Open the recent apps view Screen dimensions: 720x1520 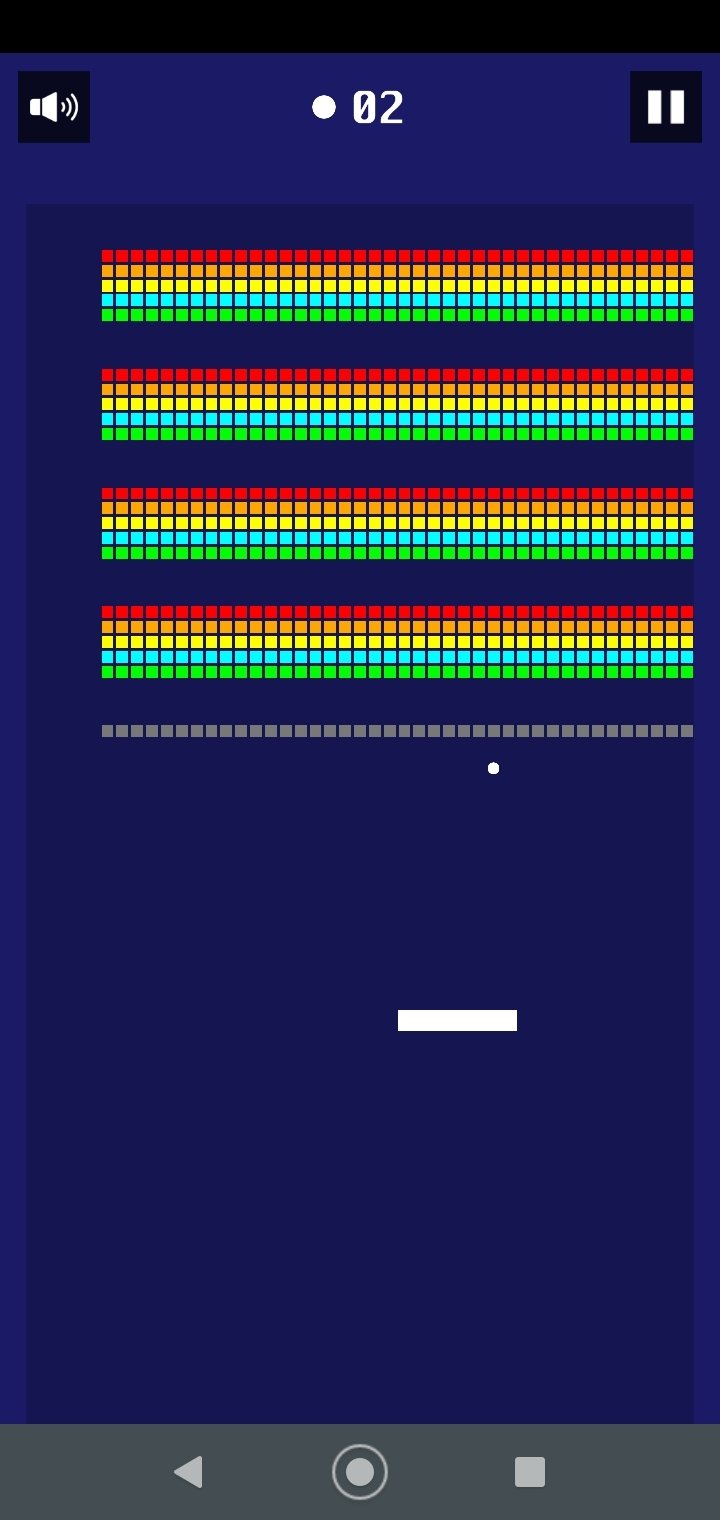click(530, 1472)
